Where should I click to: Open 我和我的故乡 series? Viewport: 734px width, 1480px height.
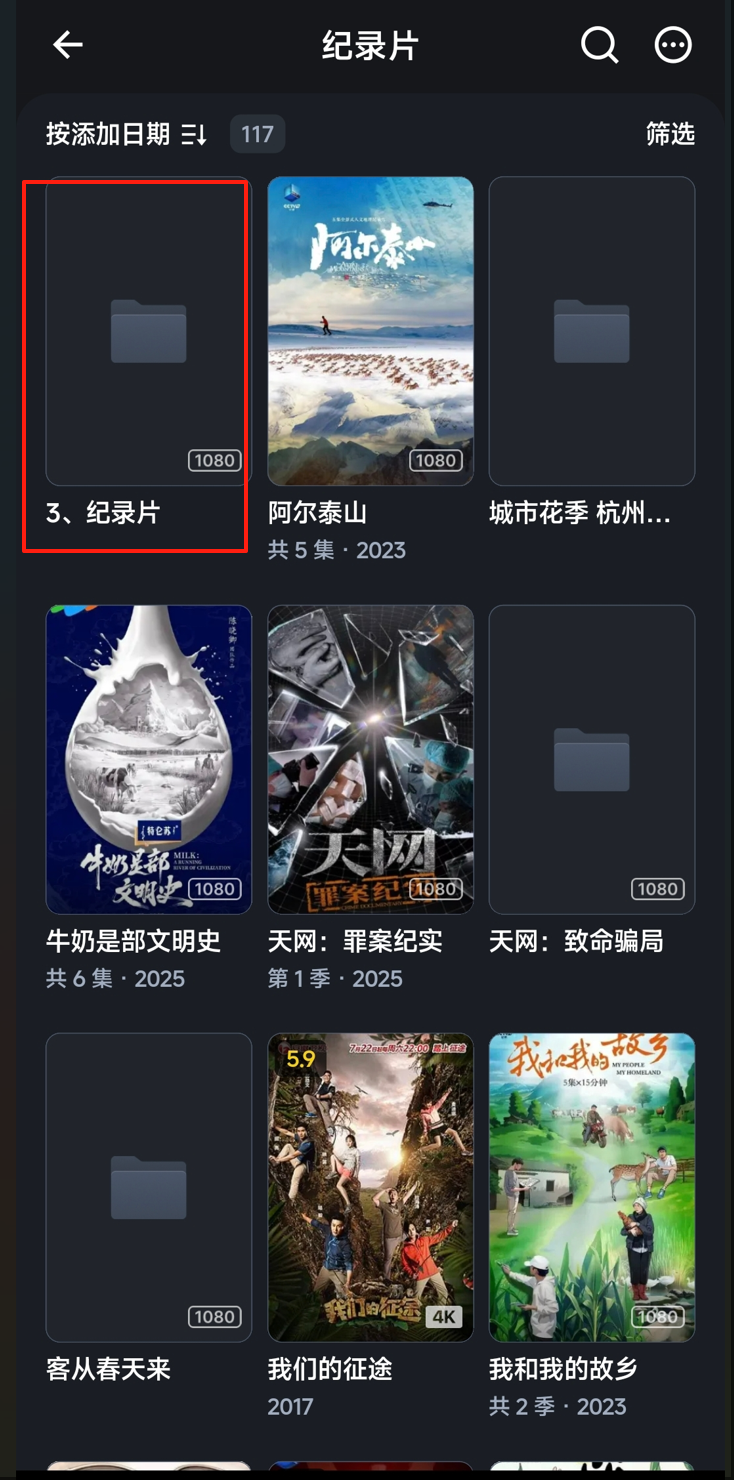(591, 1188)
